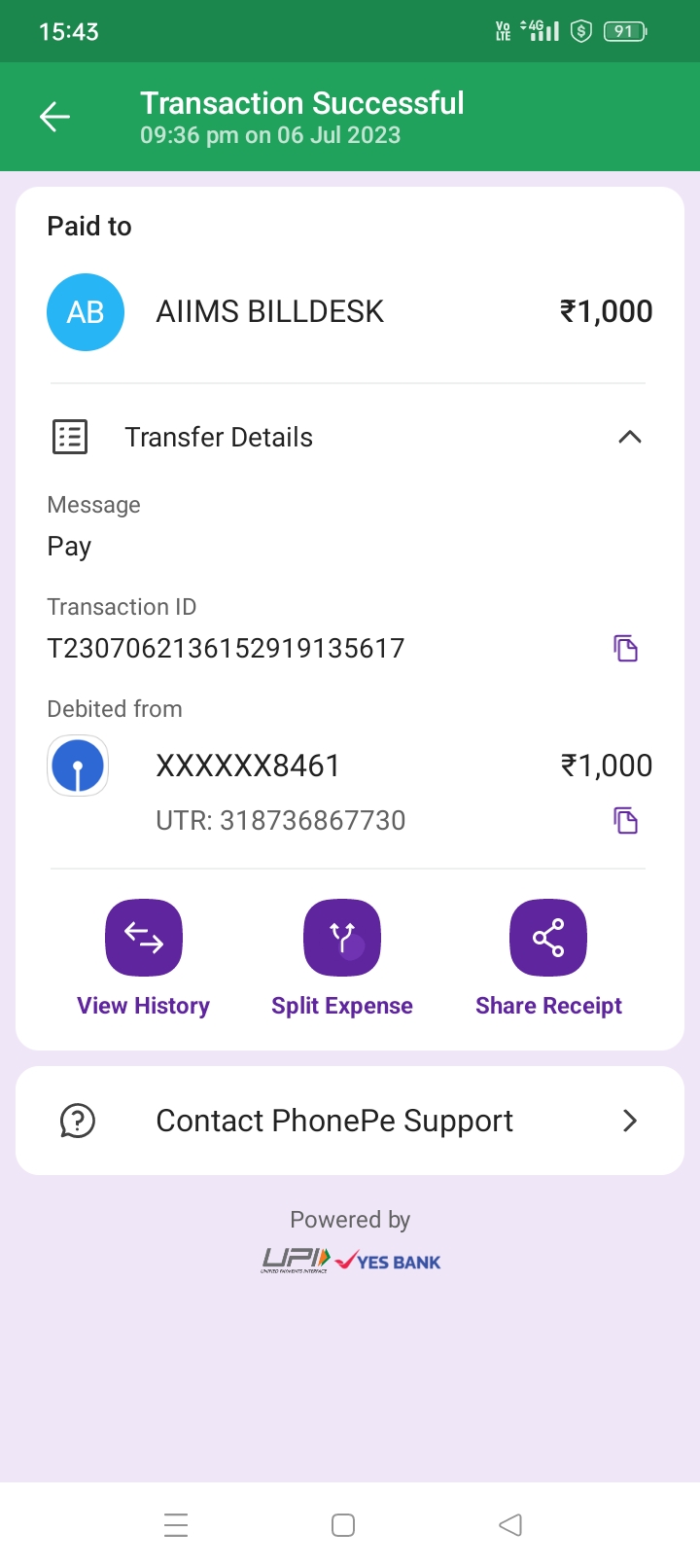Copy the Transaction ID
Image resolution: width=700 pixels, height=1568 pixels.
click(625, 648)
